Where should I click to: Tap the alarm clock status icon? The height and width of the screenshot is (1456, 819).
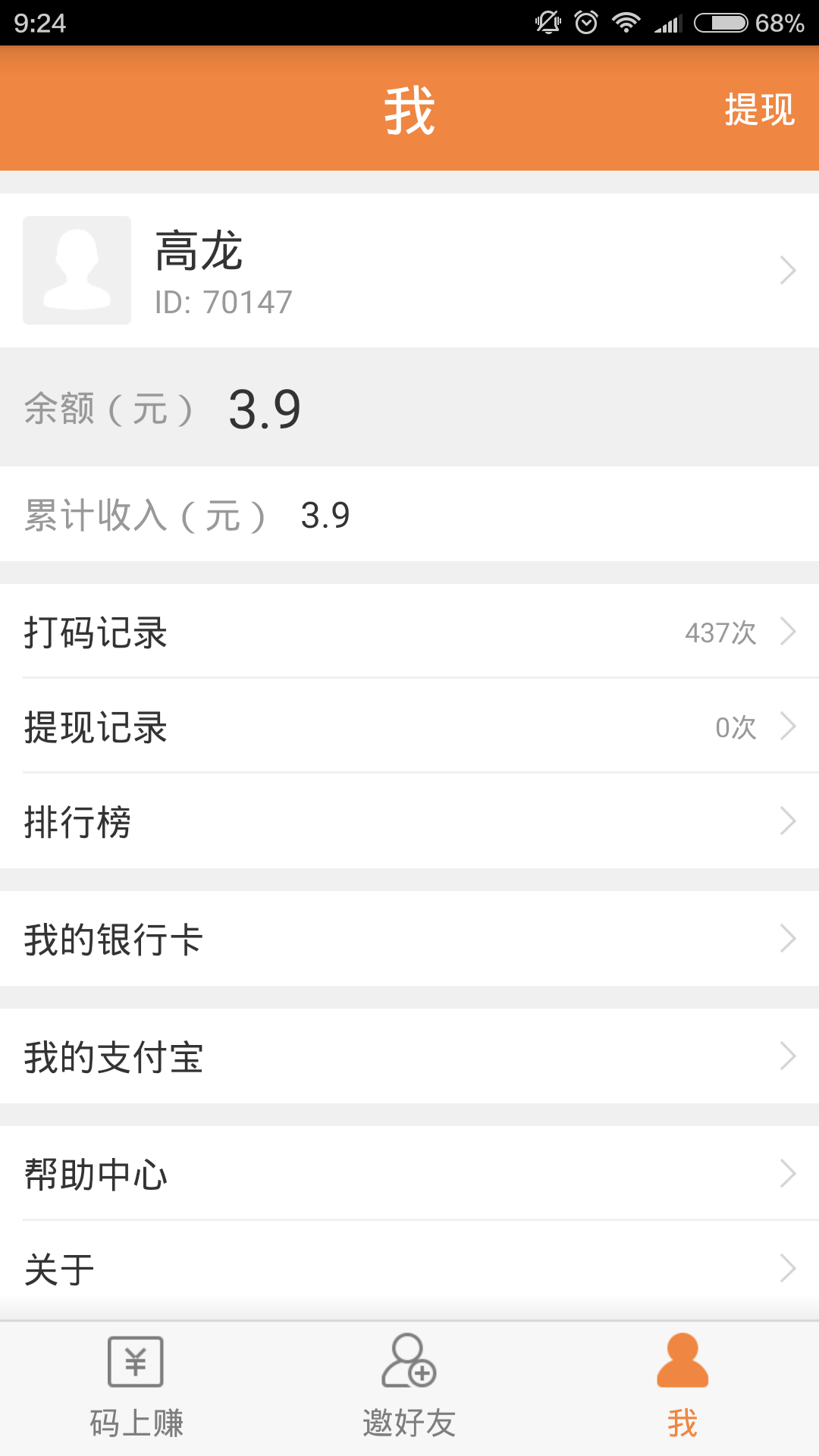(585, 20)
